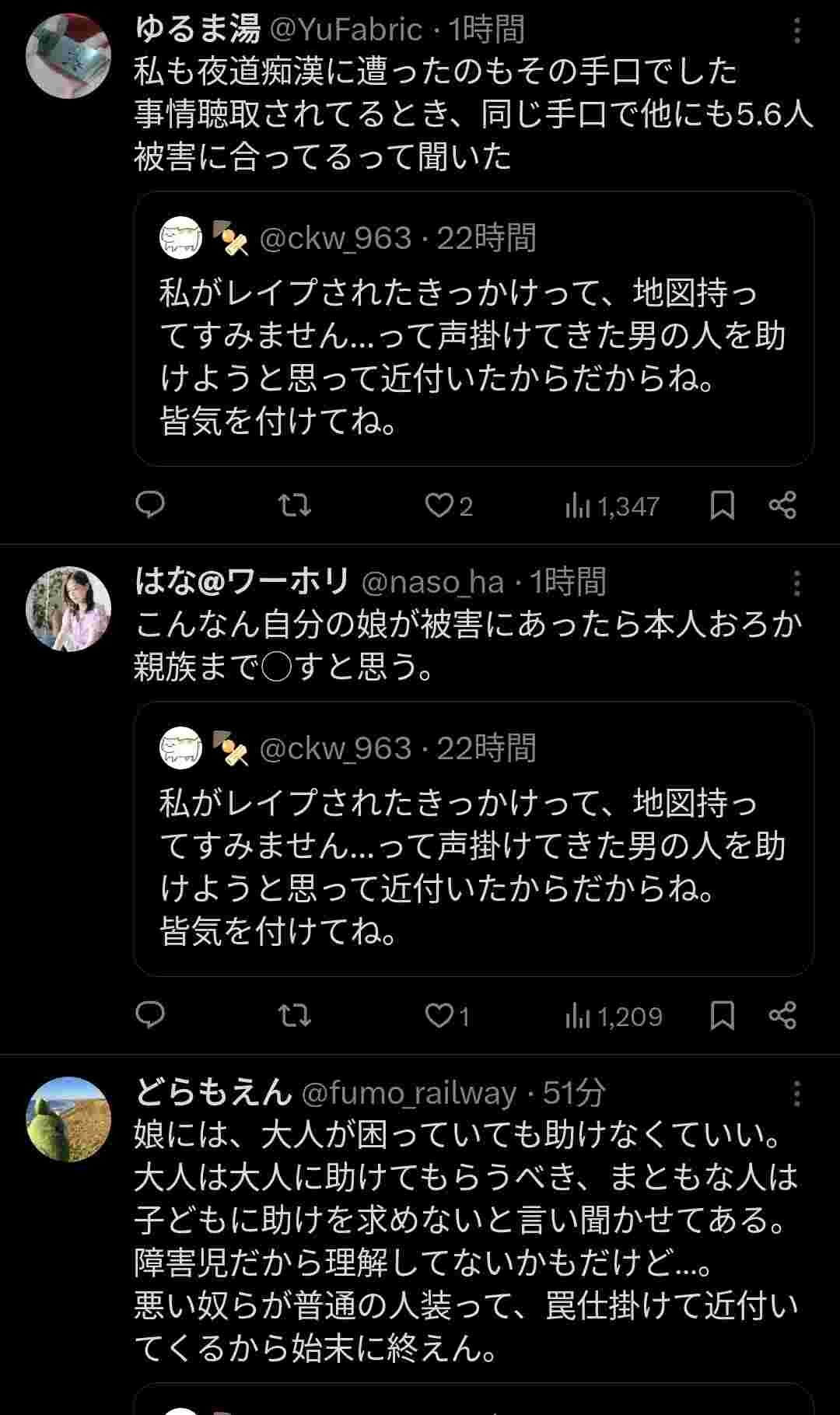View analytics for ゆるま湯's post
The width and height of the screenshot is (840, 1415).
pos(612,506)
